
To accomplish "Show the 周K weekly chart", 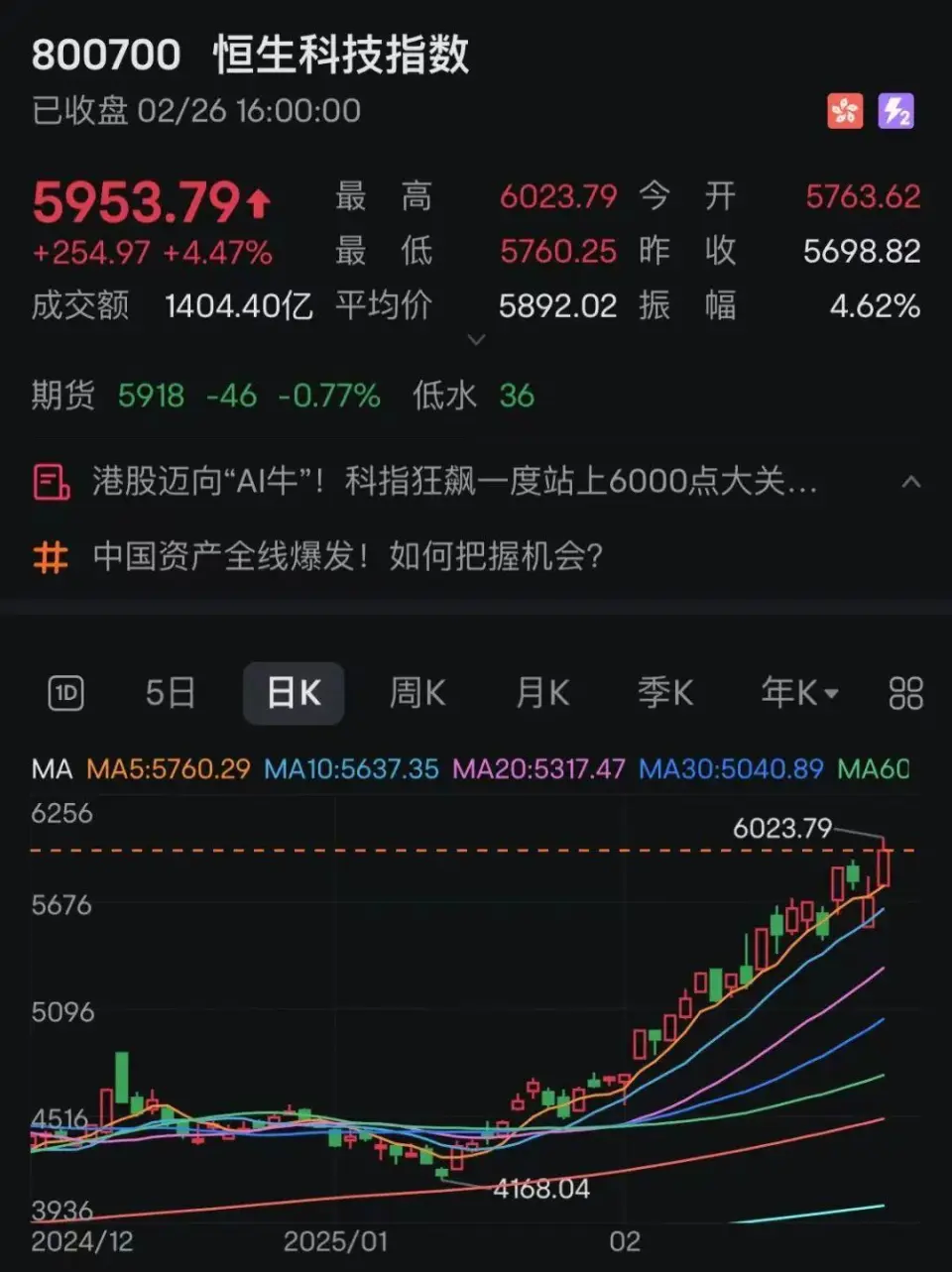I will [x=416, y=693].
